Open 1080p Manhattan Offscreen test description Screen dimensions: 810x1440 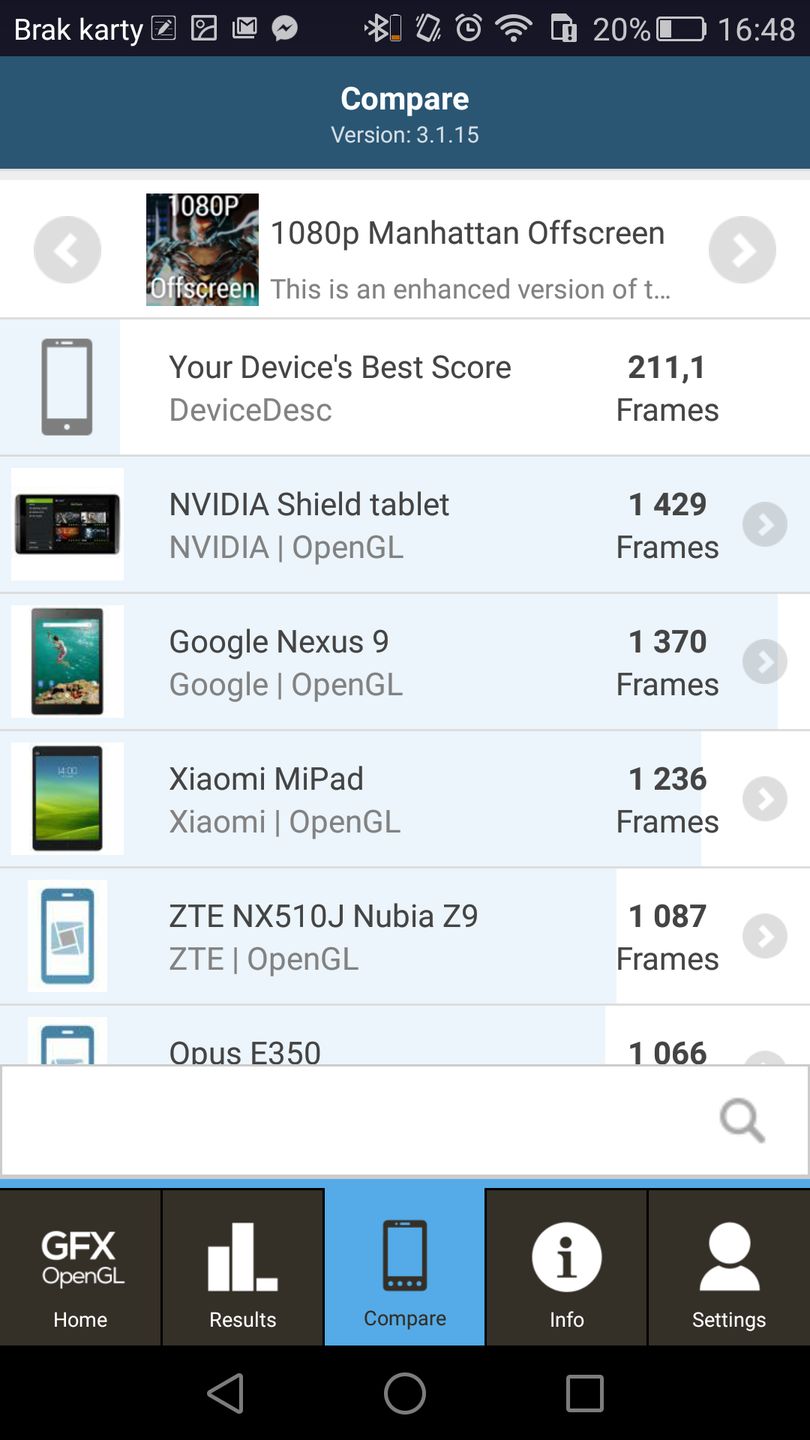[x=467, y=260]
